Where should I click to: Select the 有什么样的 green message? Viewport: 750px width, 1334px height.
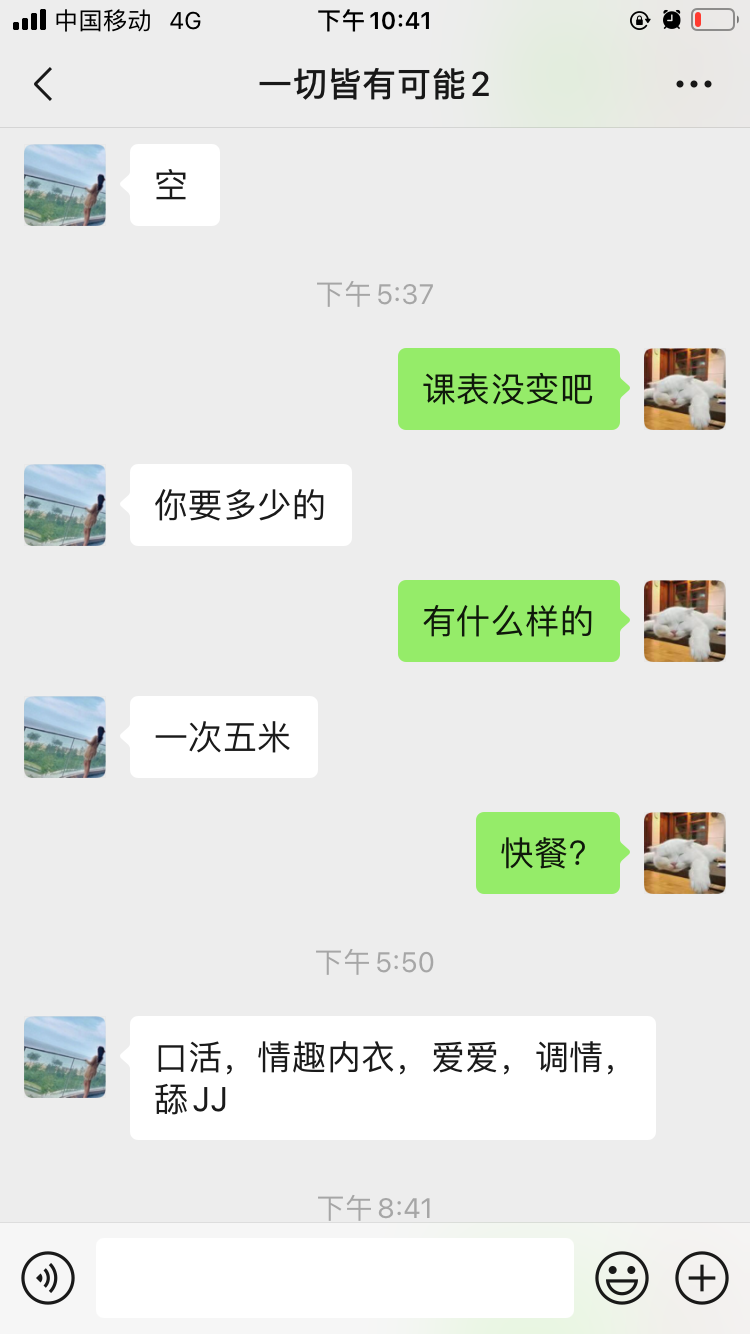pos(508,621)
